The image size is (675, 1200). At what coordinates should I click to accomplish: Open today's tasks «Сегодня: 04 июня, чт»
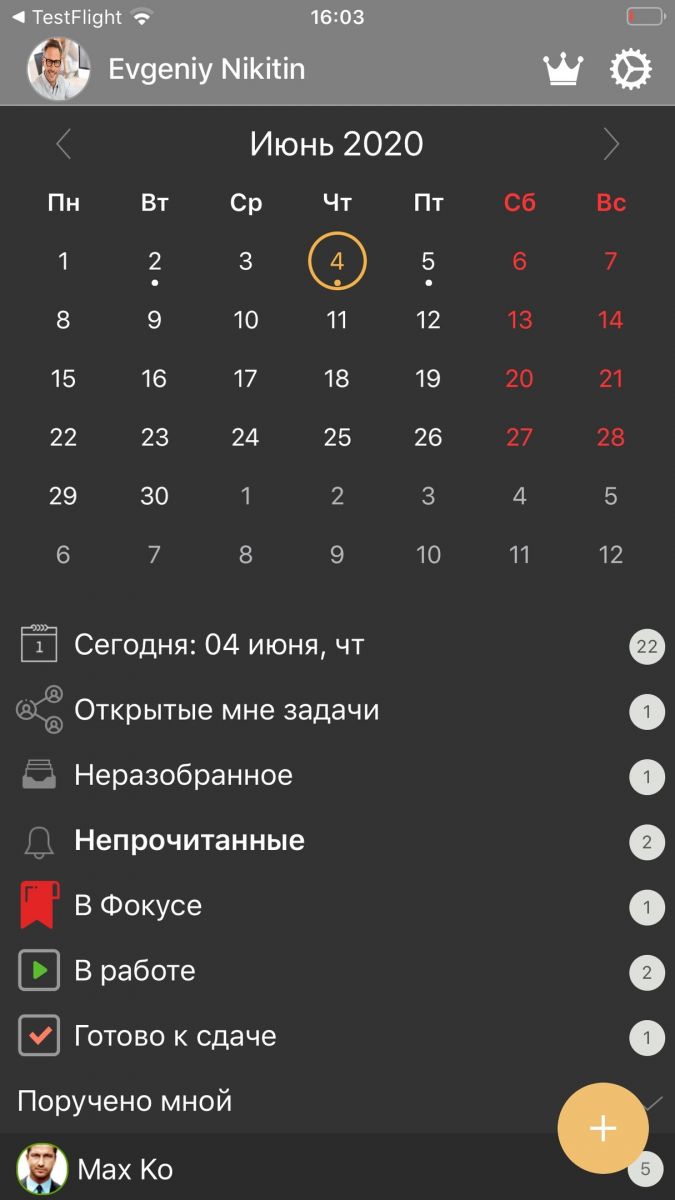click(218, 646)
